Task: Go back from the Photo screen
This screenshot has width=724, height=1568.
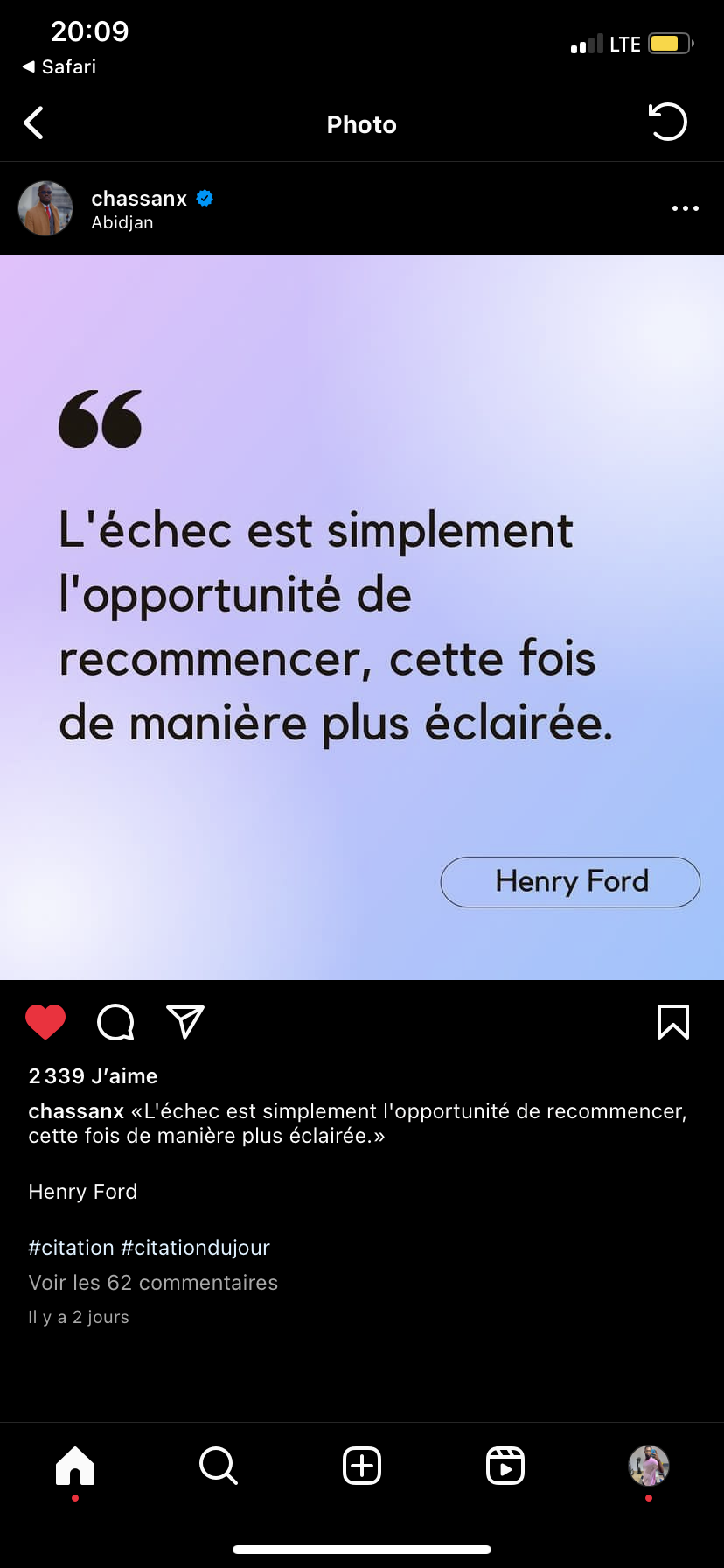Action: click(34, 123)
